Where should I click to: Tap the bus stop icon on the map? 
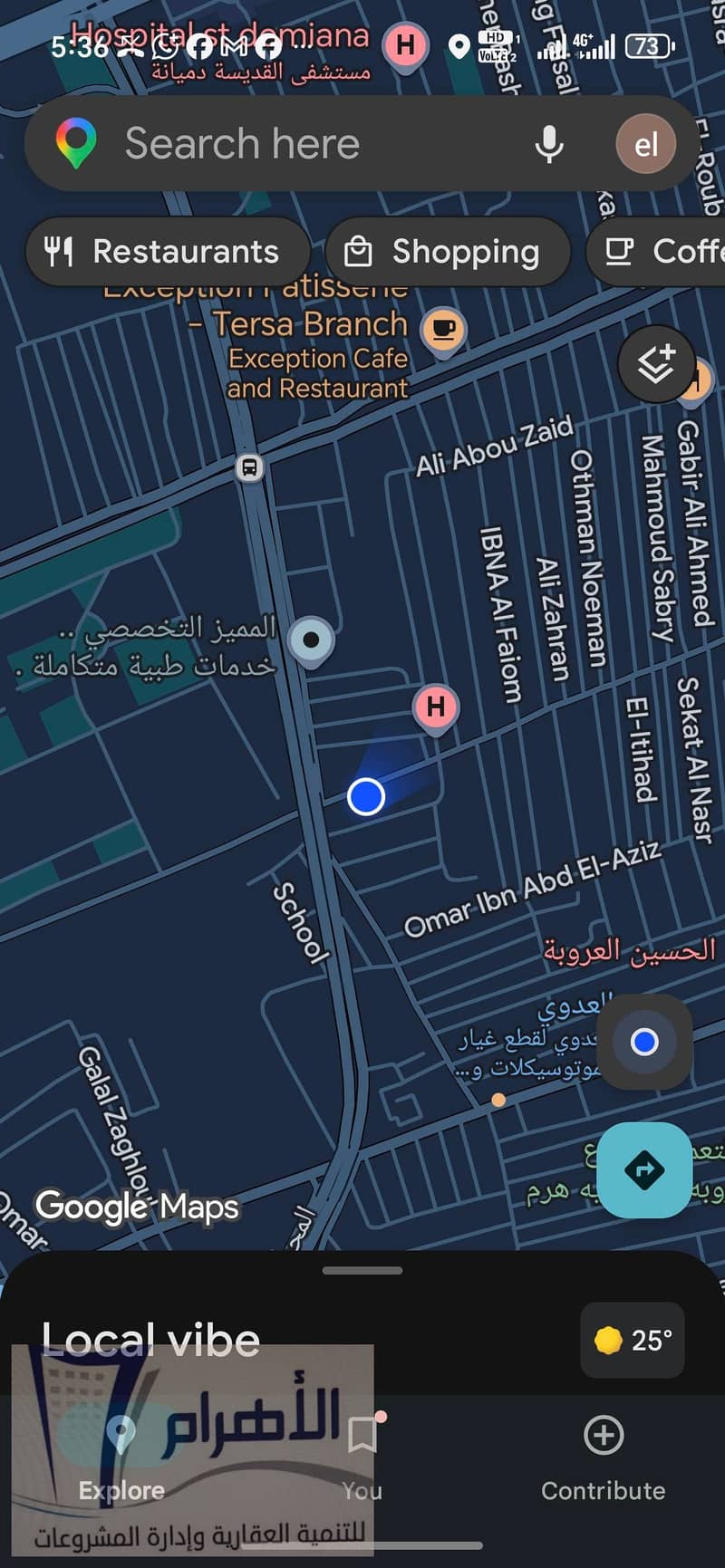pyautogui.click(x=249, y=468)
